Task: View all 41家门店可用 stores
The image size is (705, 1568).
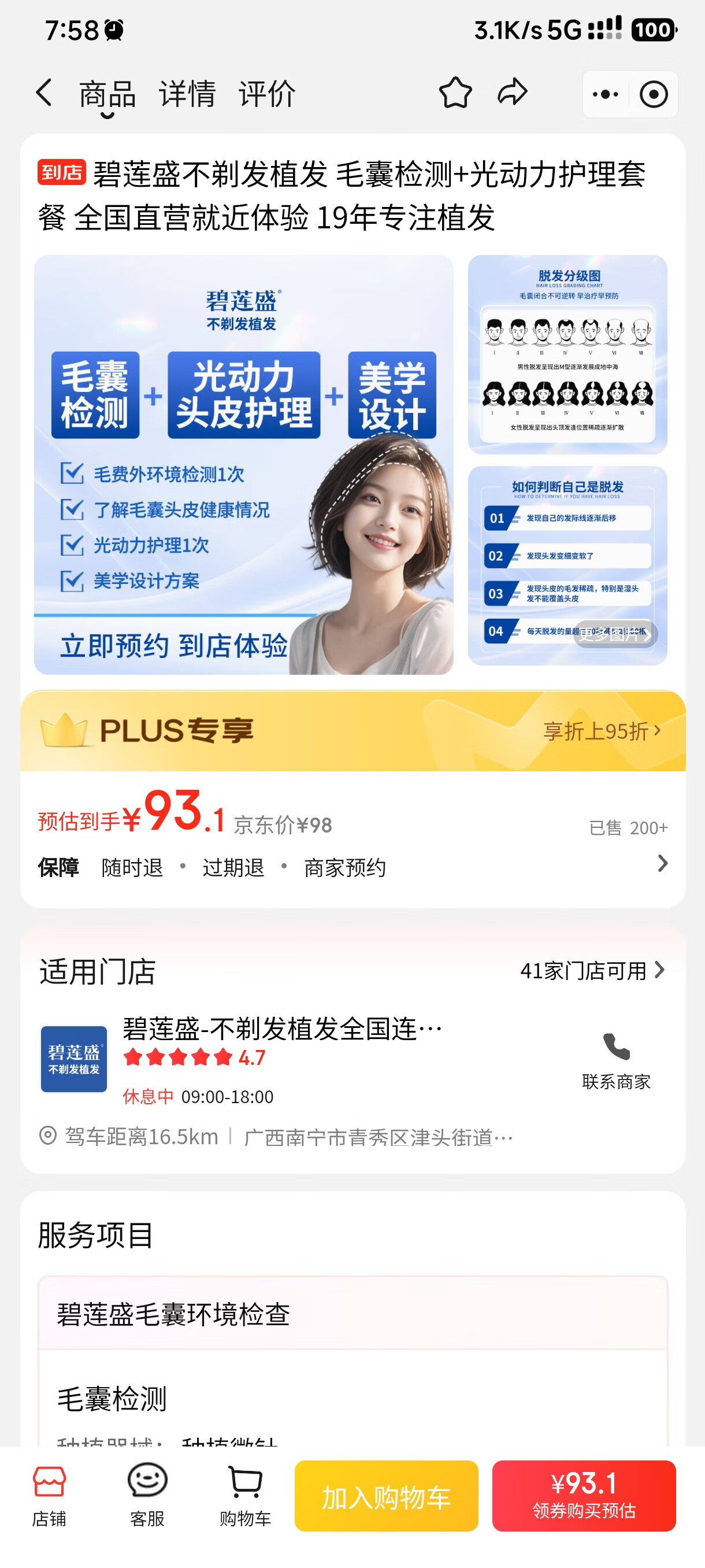Action: click(592, 970)
